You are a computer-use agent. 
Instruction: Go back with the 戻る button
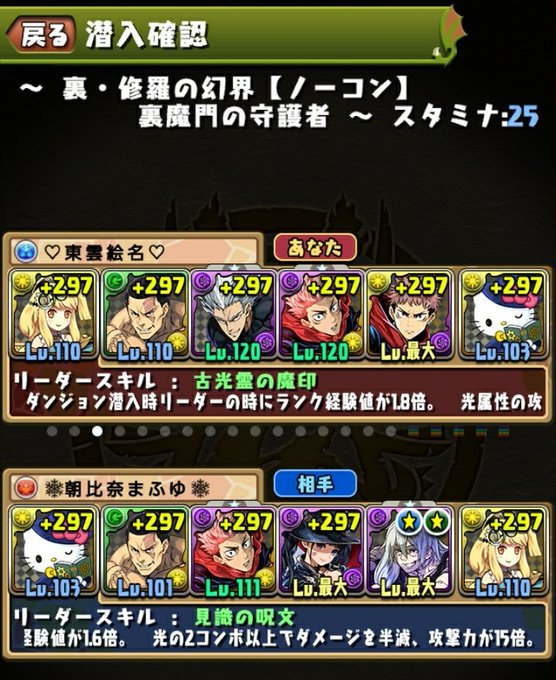coord(42,35)
